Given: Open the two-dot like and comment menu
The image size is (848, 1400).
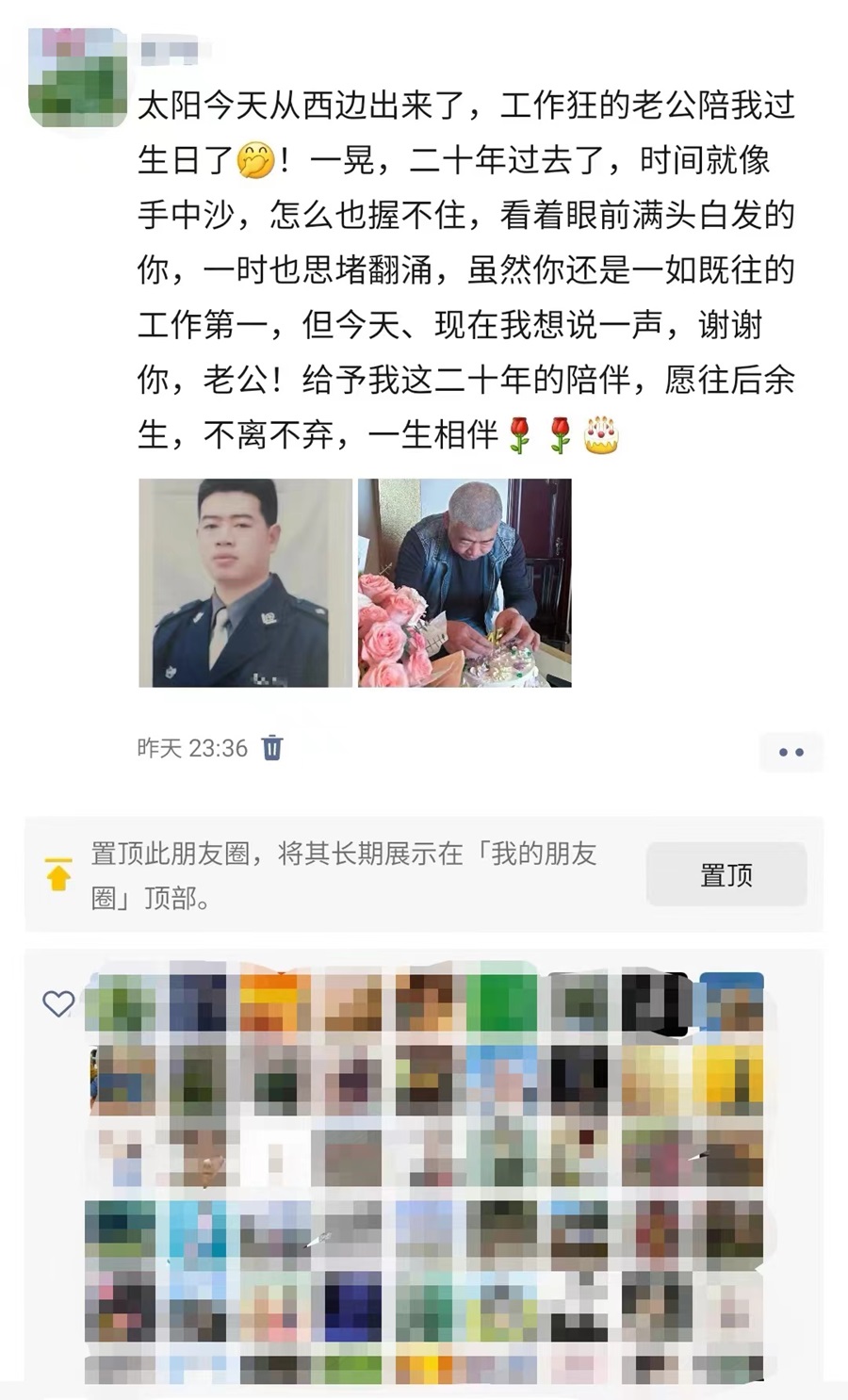Looking at the screenshot, I should (x=791, y=752).
